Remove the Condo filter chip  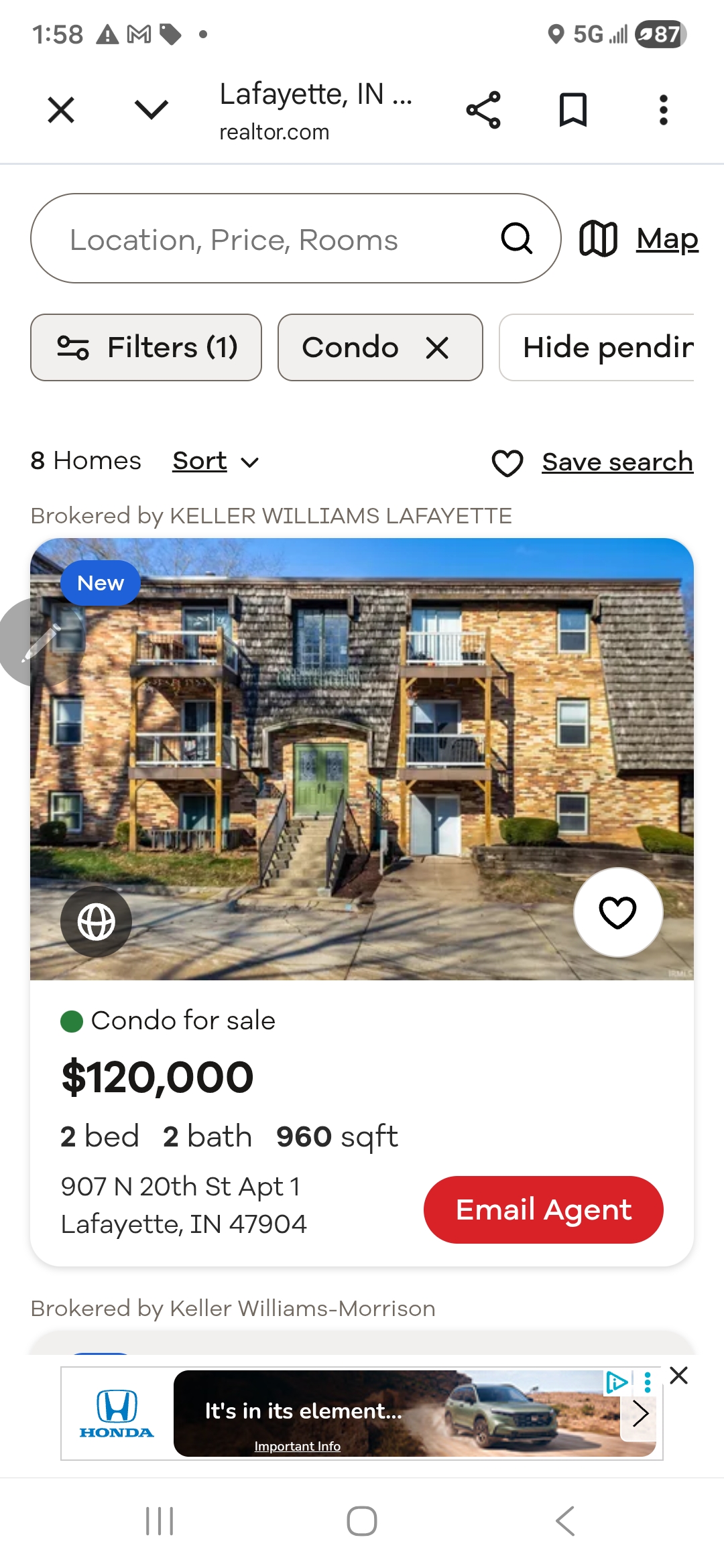tap(437, 348)
